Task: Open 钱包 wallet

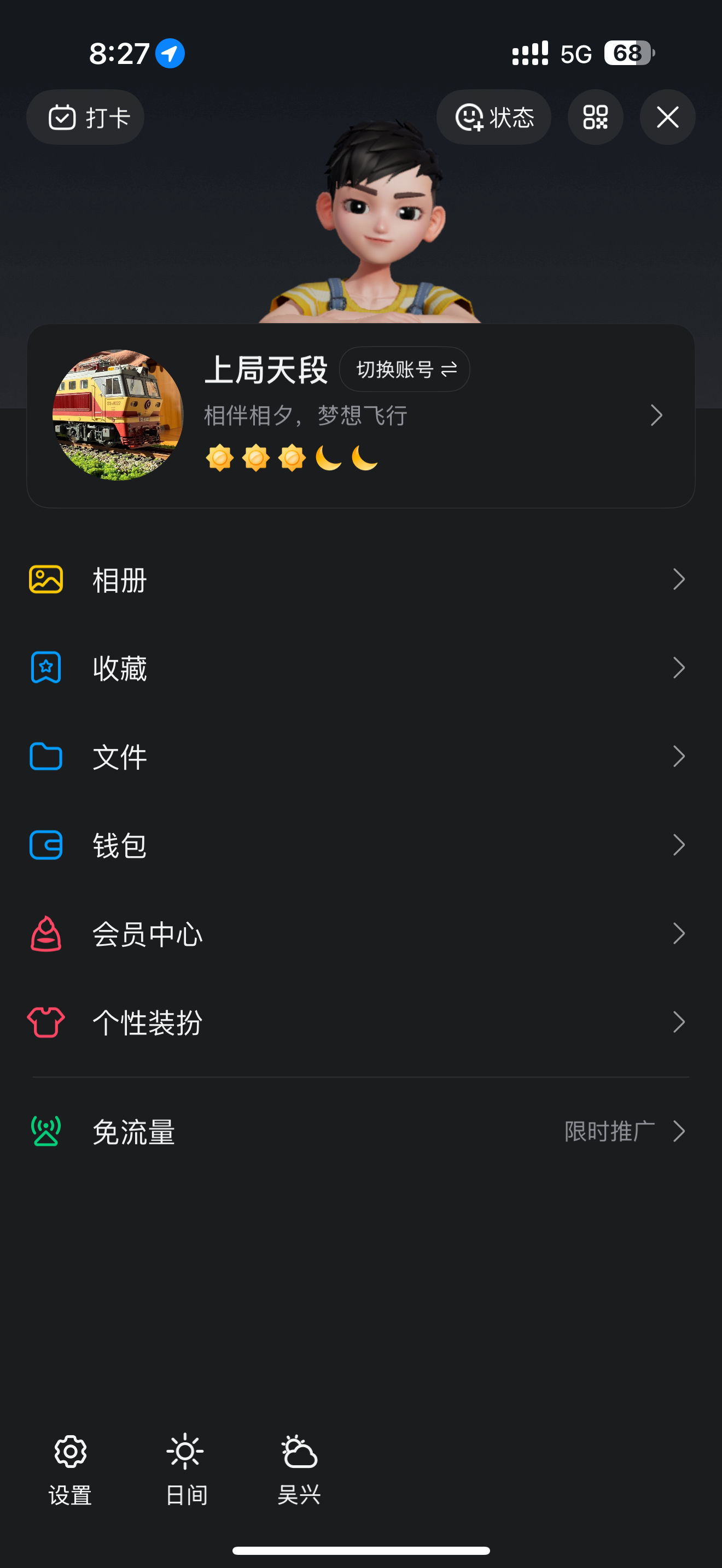Action: click(x=360, y=845)
